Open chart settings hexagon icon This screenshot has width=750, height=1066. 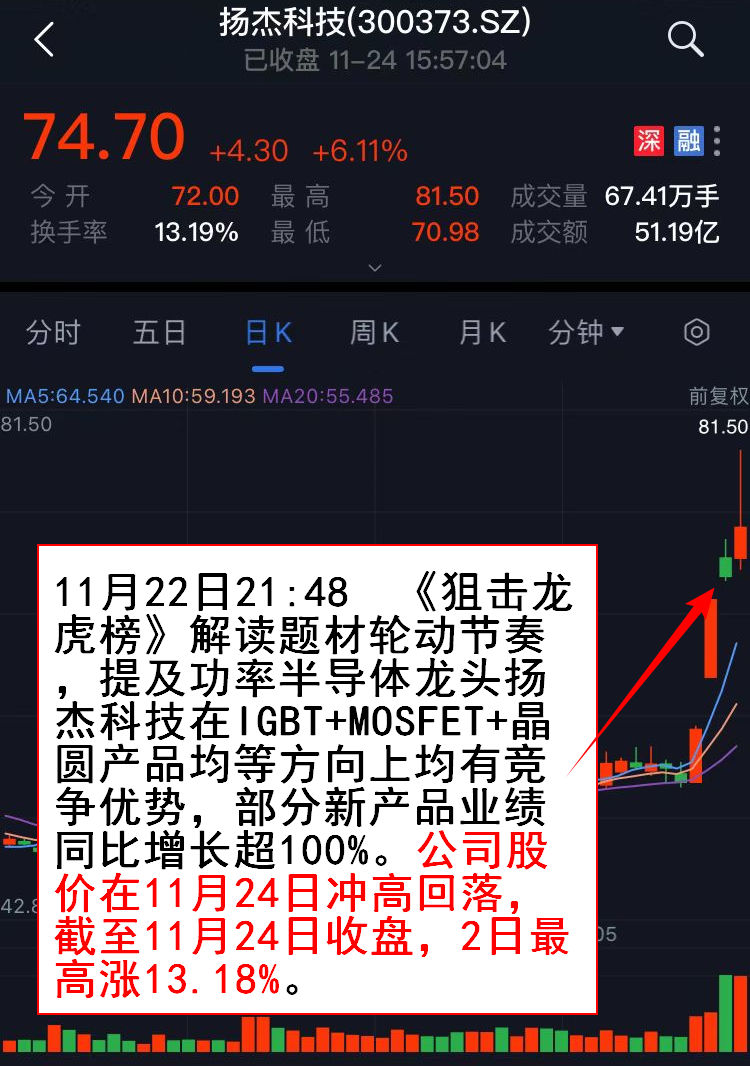pos(697,332)
